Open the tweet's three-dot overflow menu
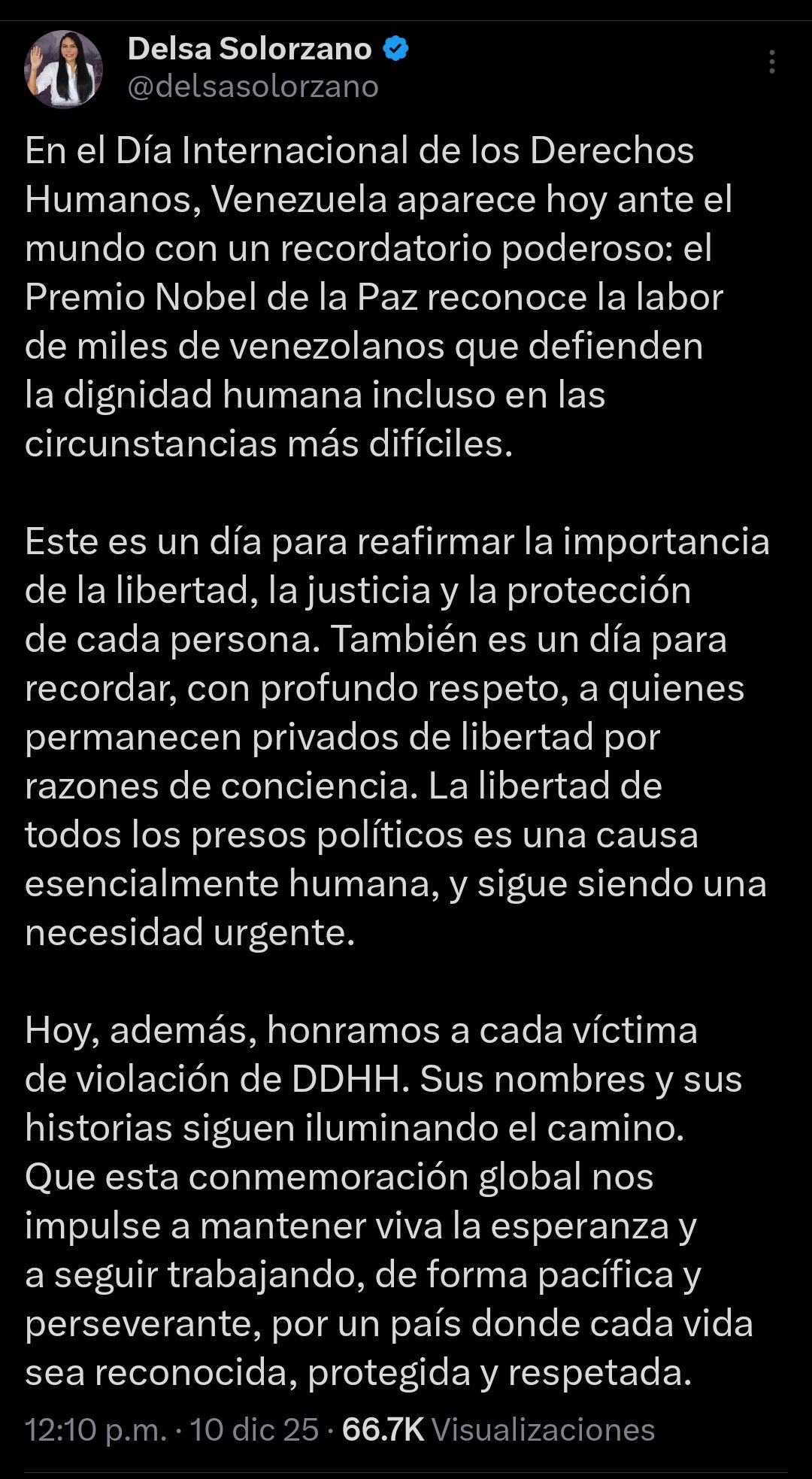 (771, 62)
